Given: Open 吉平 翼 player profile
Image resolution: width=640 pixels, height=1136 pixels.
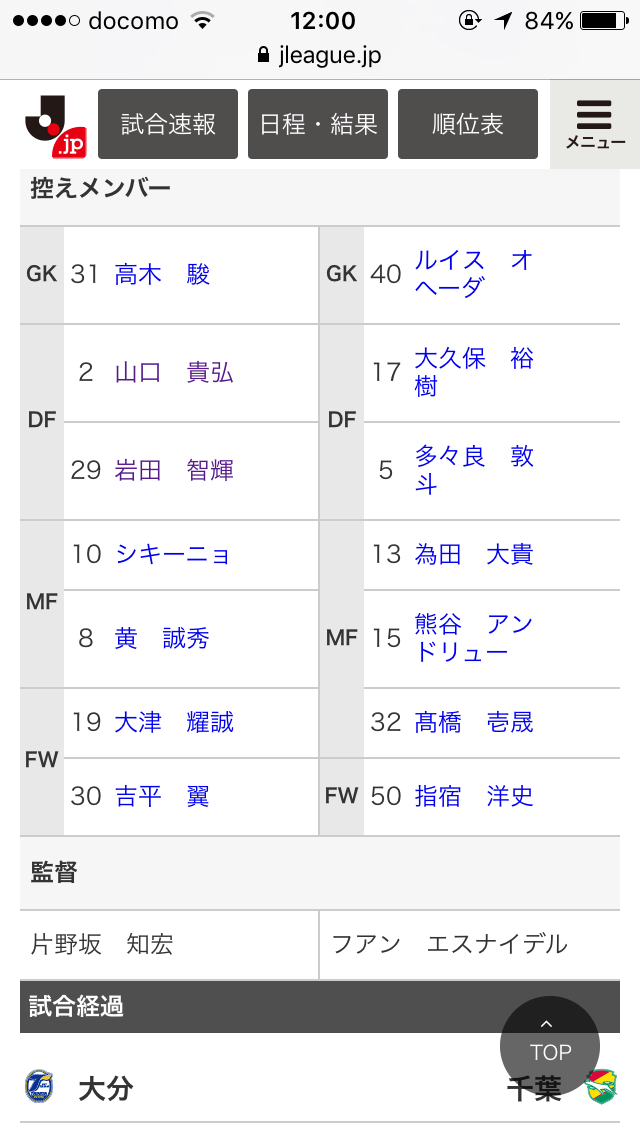Looking at the screenshot, I should [x=162, y=796].
